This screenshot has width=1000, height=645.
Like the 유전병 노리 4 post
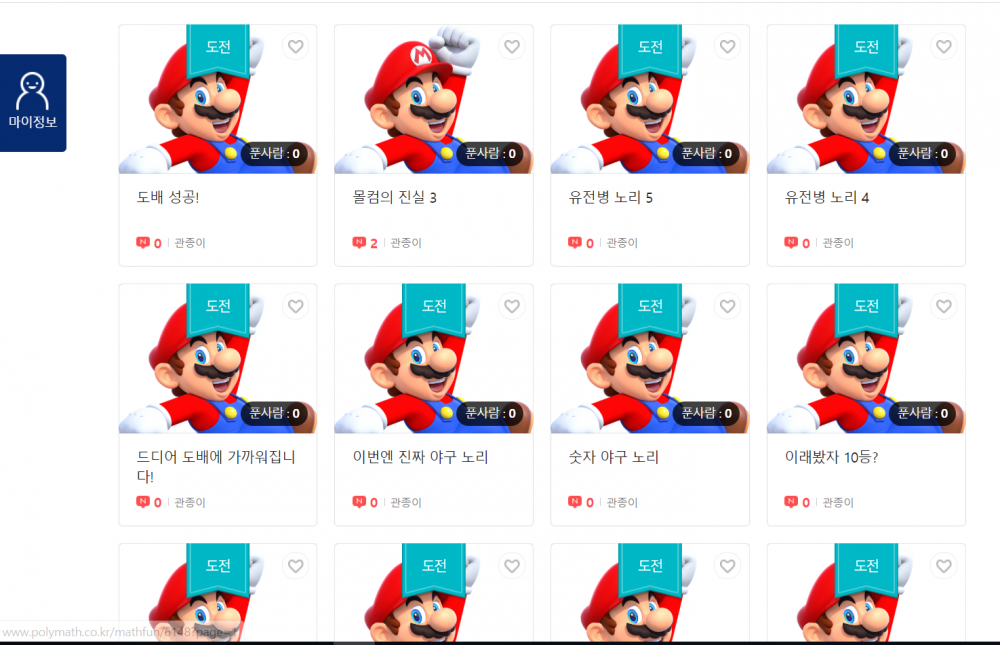click(943, 47)
